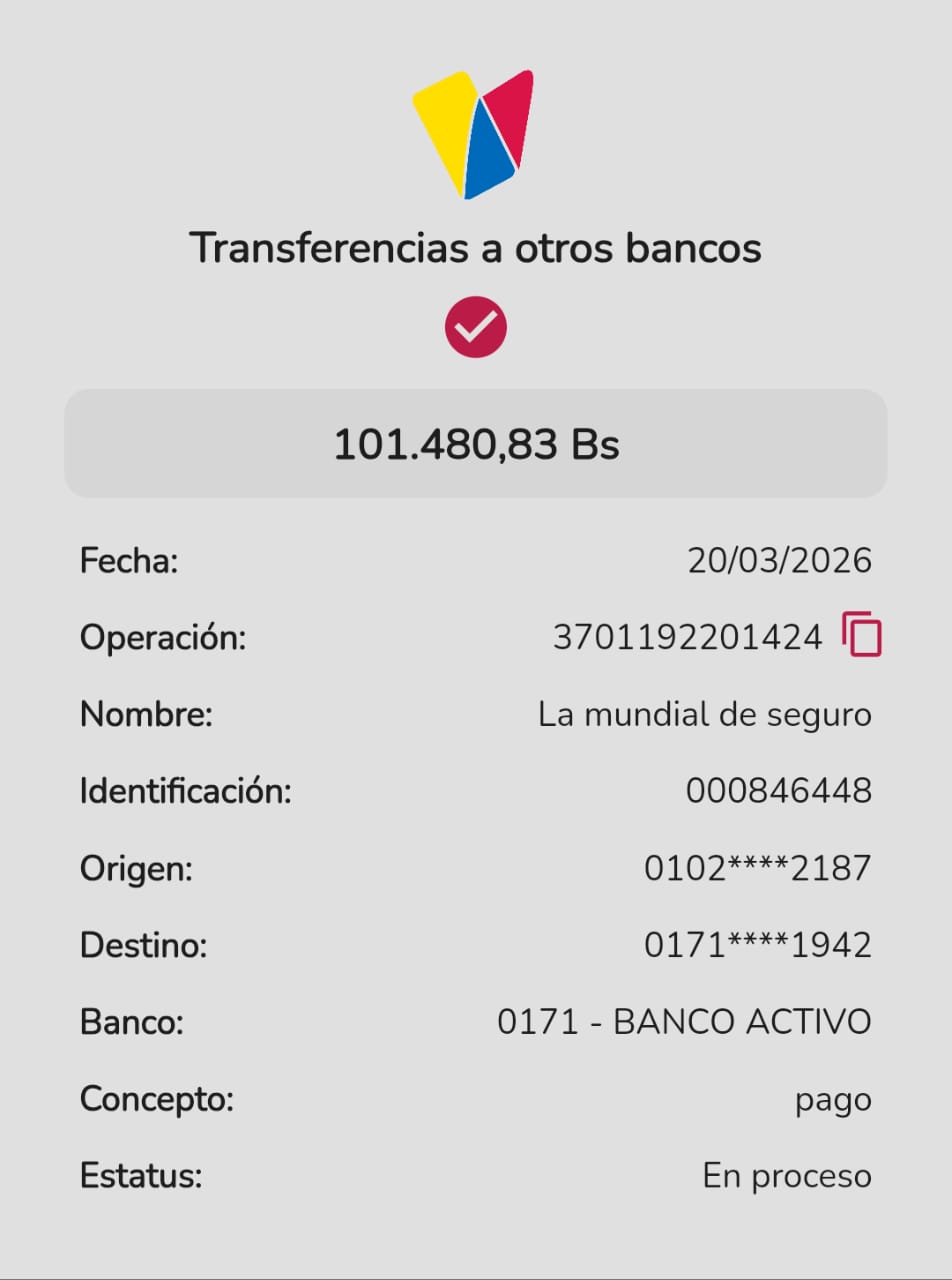Copy the operation number 3701192201424
Image resolution: width=952 pixels, height=1280 pixels.
862,635
